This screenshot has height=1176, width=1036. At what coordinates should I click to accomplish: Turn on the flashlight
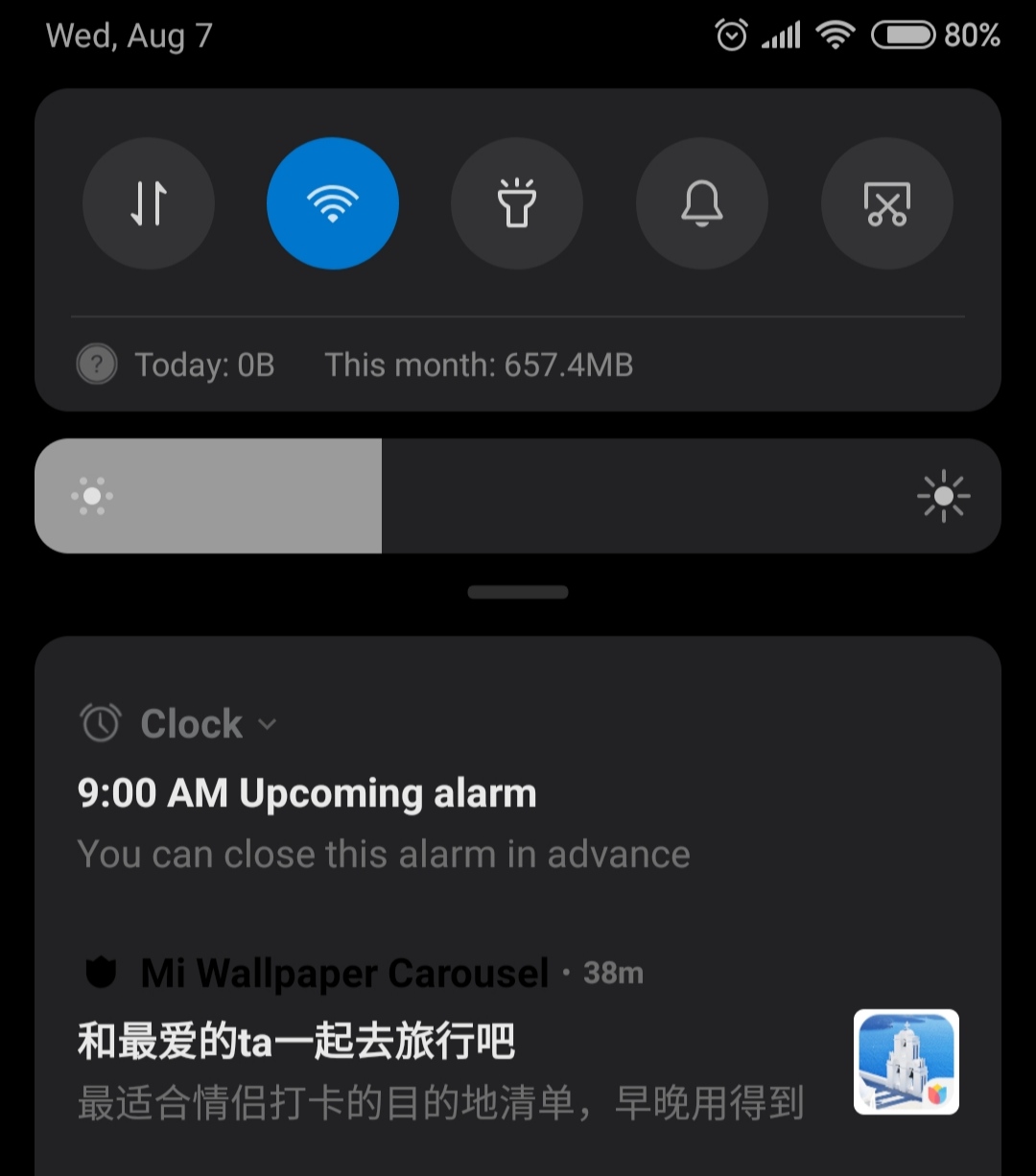coord(517,203)
